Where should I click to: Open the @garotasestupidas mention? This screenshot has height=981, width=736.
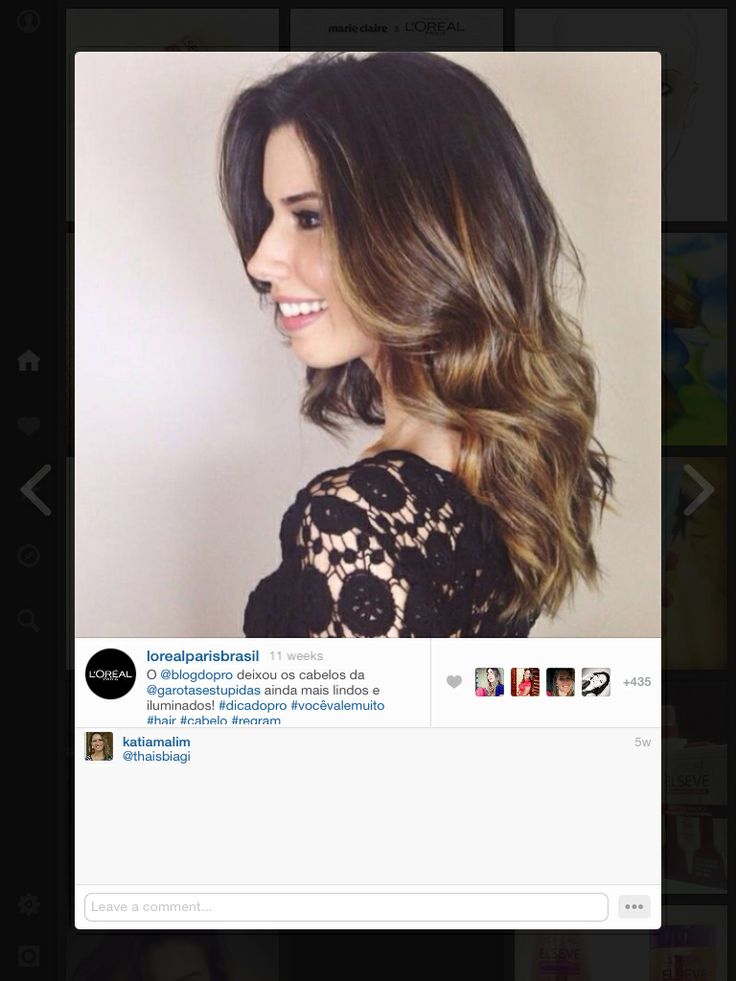203,690
